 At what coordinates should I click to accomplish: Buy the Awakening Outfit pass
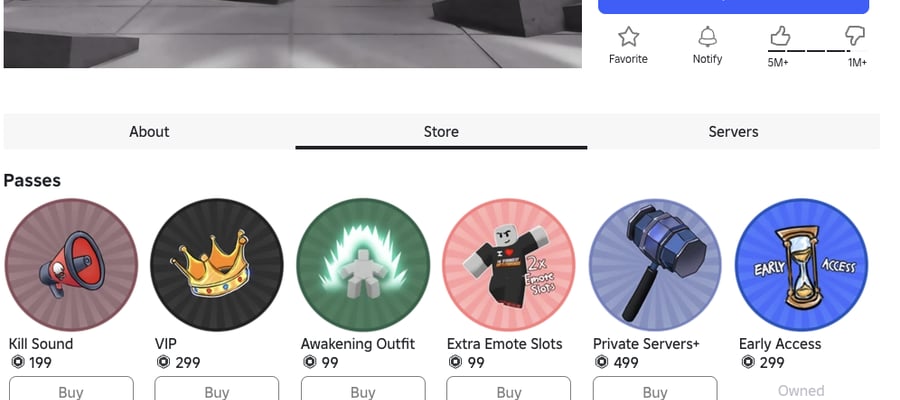[363, 389]
